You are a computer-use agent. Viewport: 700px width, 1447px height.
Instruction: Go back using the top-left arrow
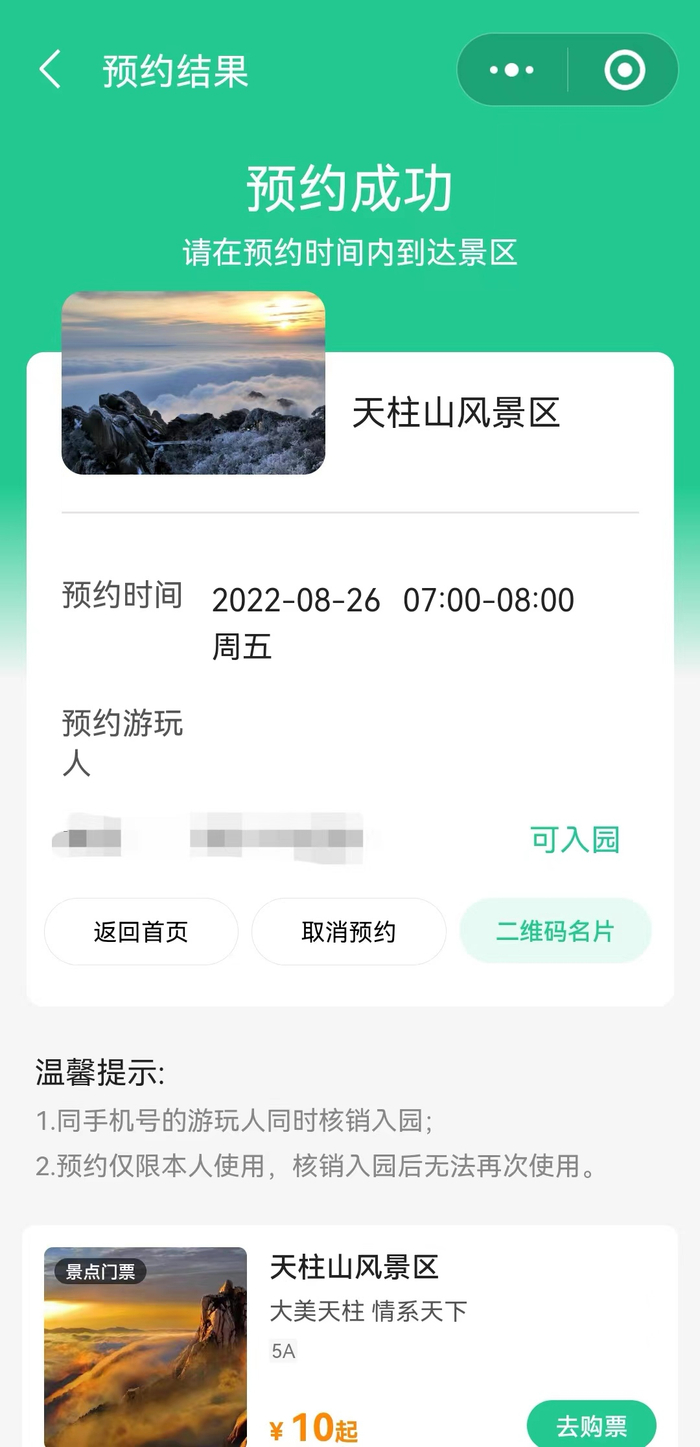coord(50,71)
